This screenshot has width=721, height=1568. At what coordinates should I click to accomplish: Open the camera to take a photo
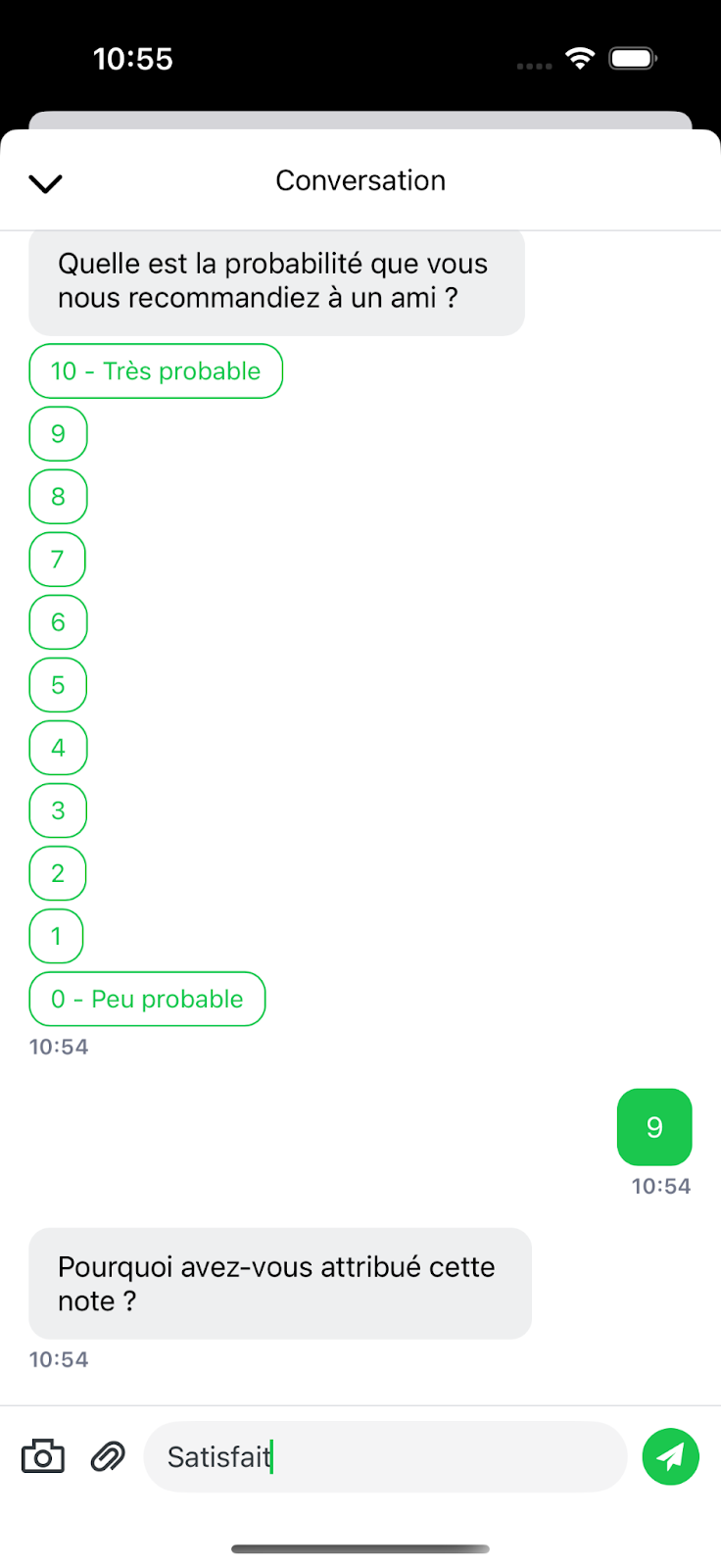pyautogui.click(x=43, y=1456)
